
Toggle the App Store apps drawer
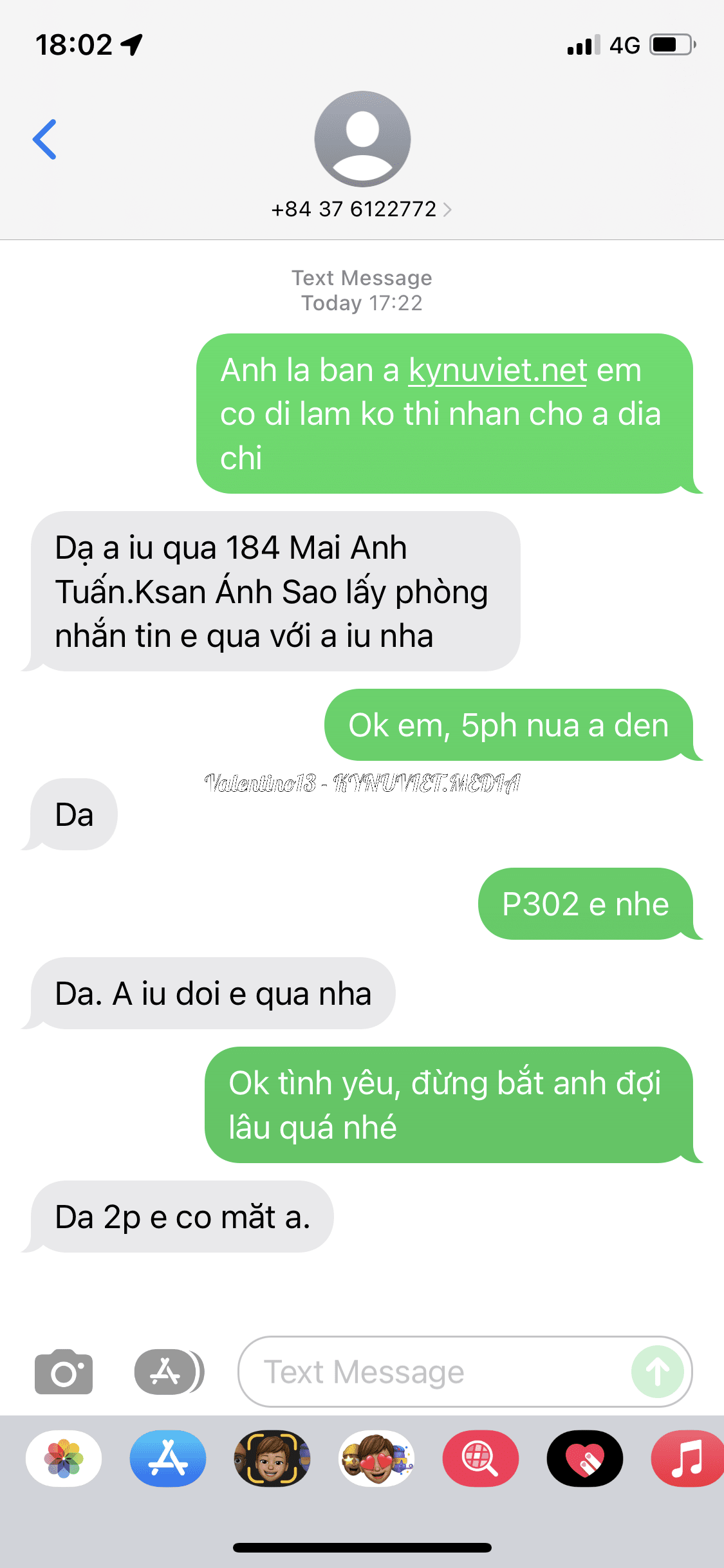[x=169, y=1372]
